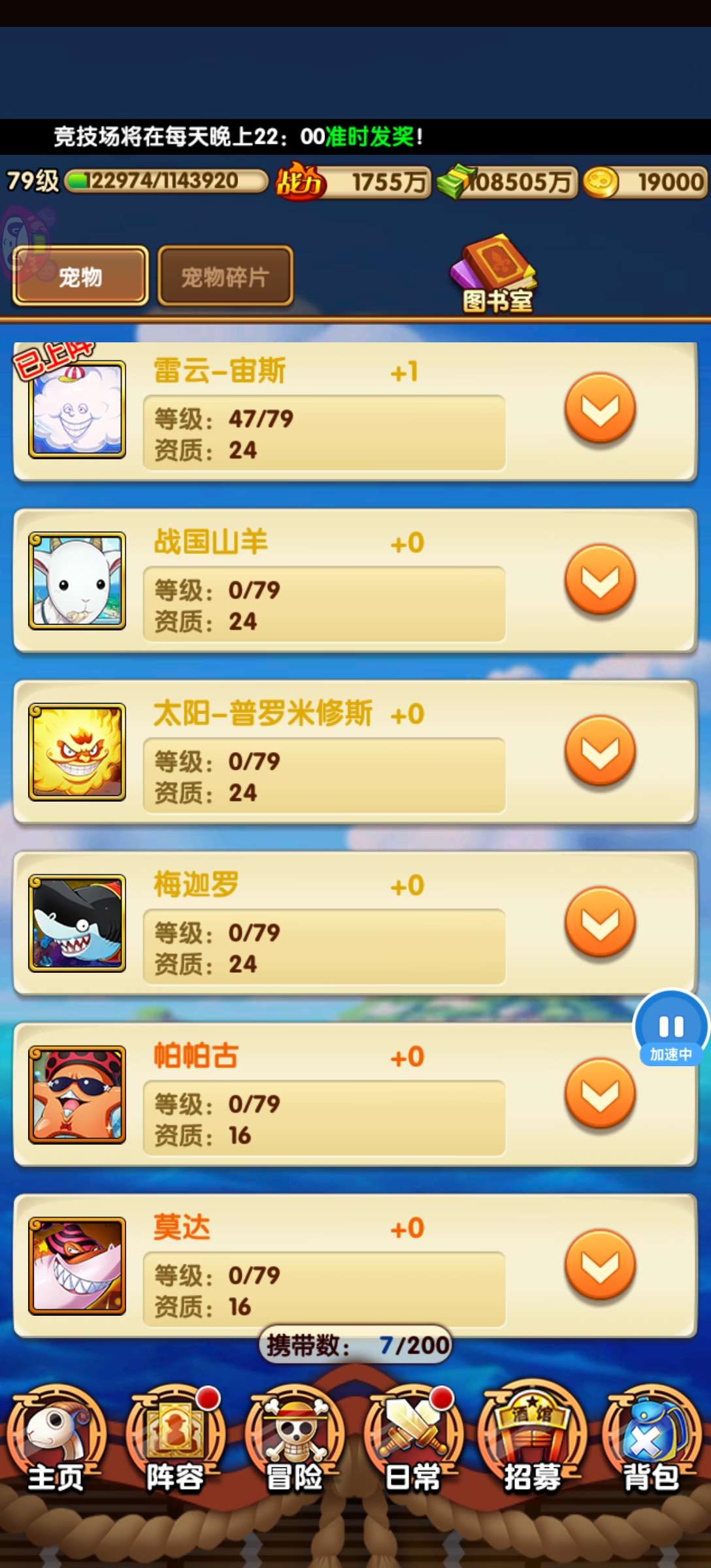Expand options for 莫达
Screen dimensions: 711x1568
600,1265
